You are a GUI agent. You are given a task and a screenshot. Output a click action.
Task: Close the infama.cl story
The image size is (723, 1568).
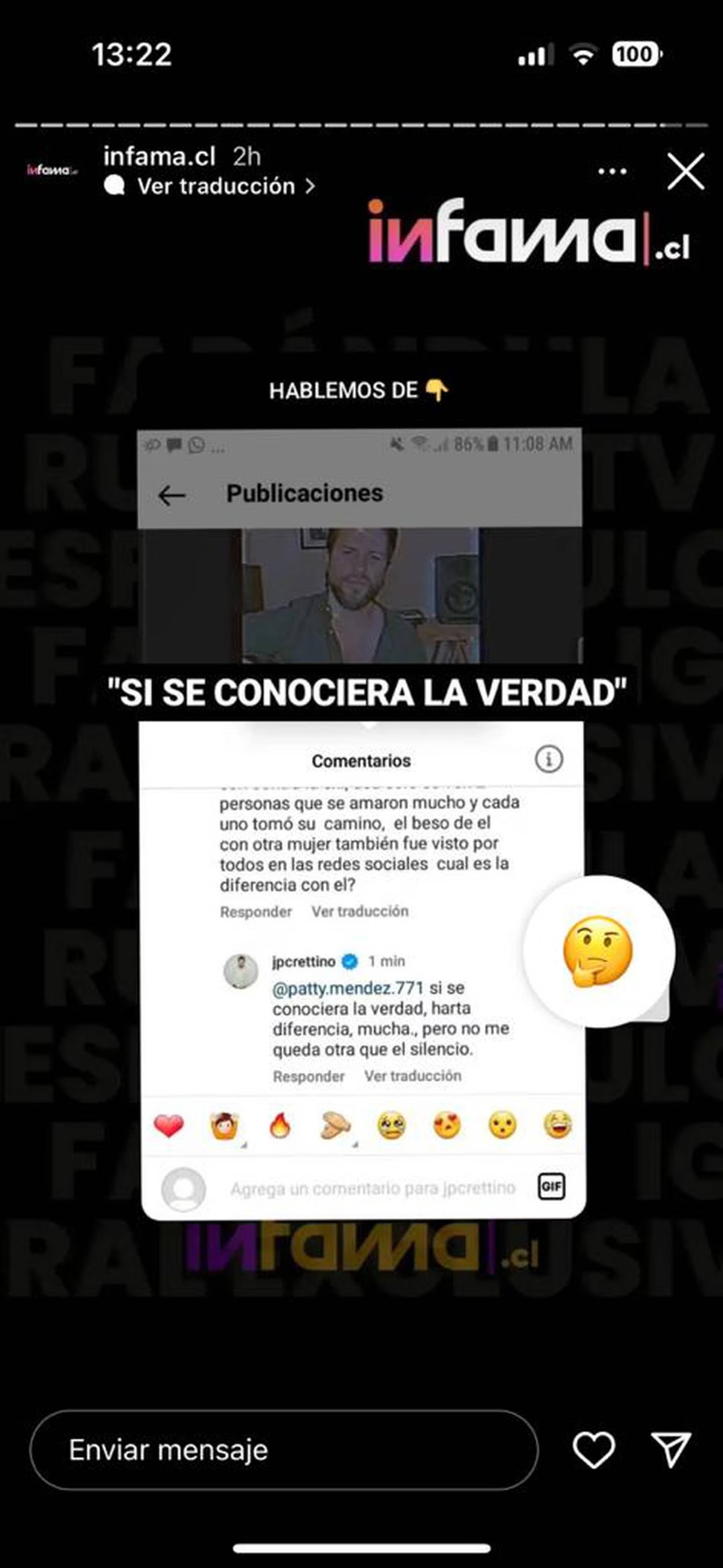pyautogui.click(x=685, y=172)
